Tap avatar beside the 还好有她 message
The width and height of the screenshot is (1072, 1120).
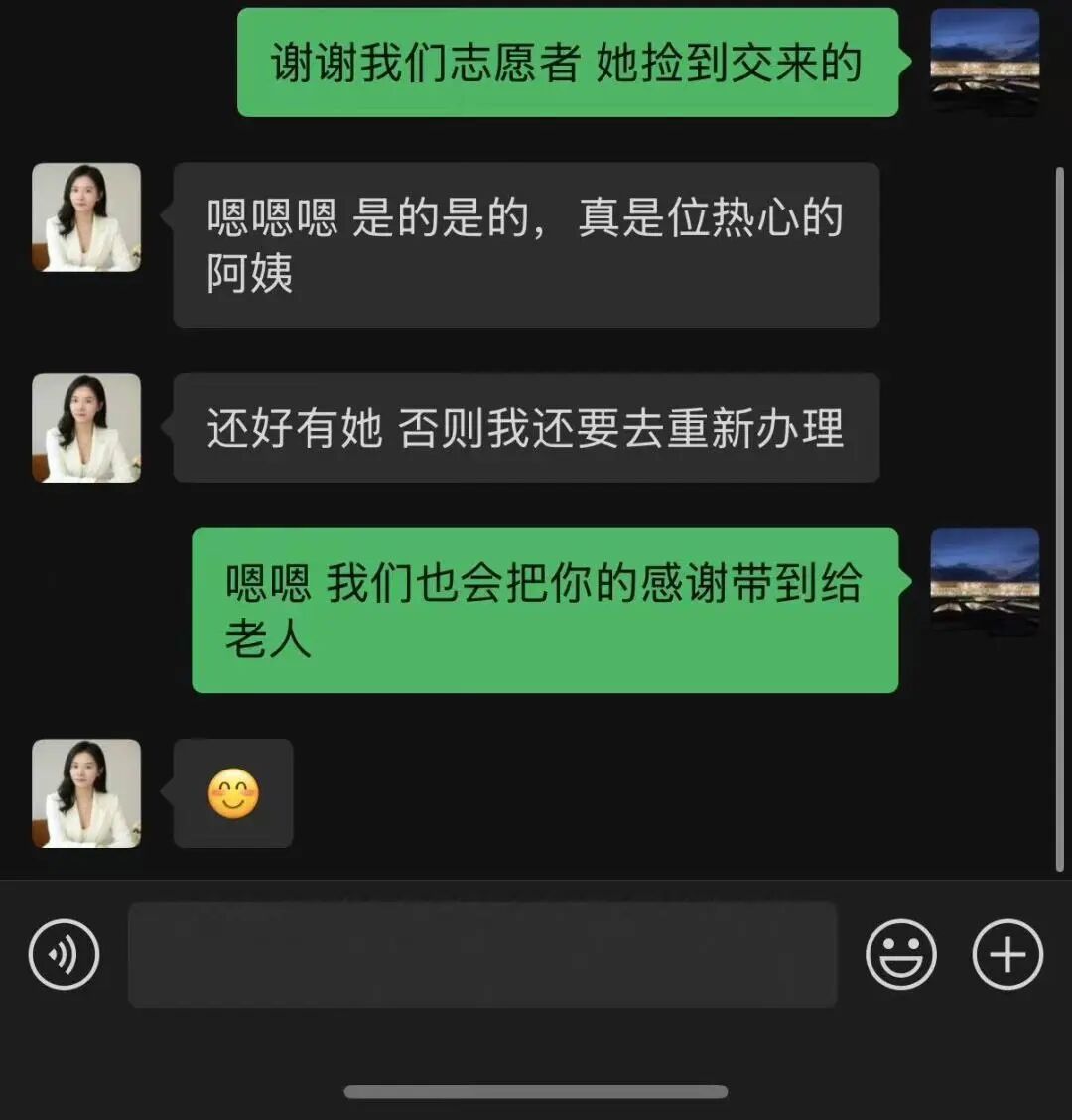coord(86,428)
